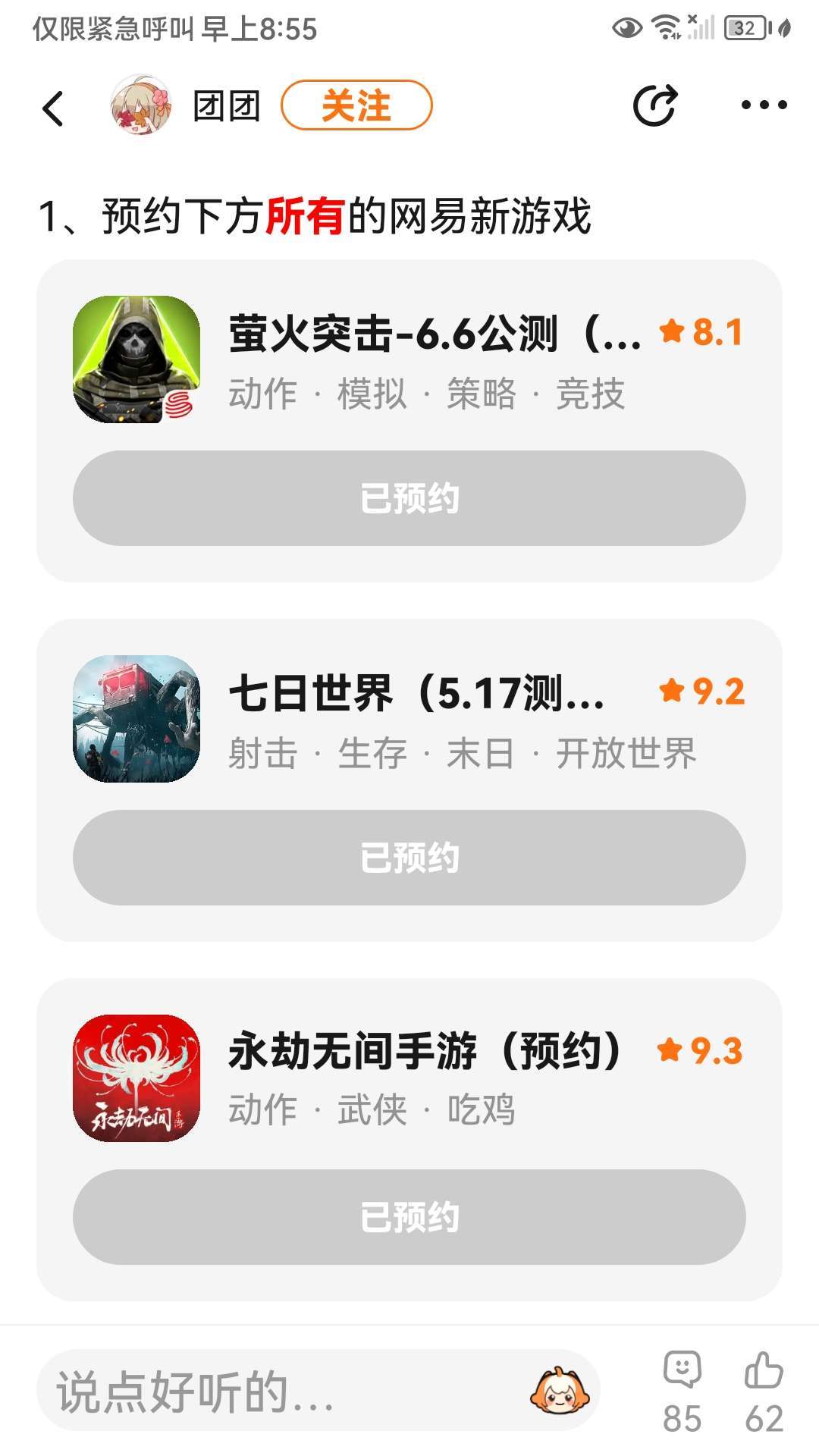Tap 已预约 under 永劫无间手游

(409, 1217)
